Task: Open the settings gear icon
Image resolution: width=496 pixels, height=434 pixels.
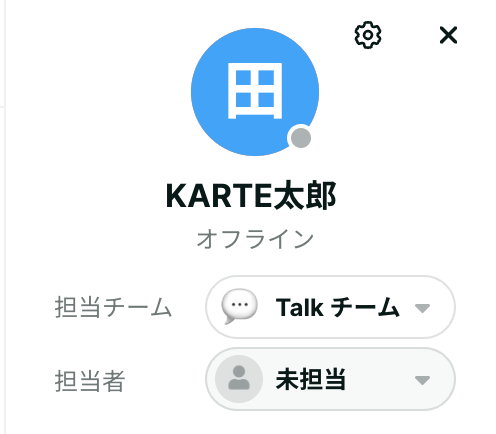Action: pyautogui.click(x=368, y=35)
